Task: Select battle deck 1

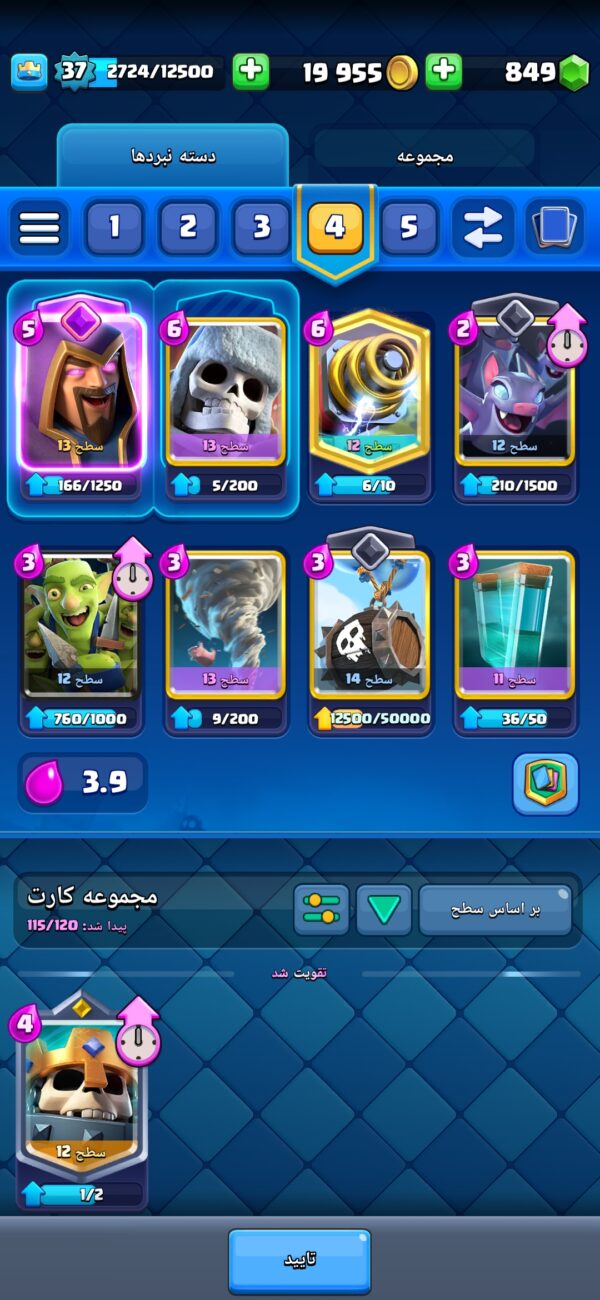Action: (x=113, y=228)
